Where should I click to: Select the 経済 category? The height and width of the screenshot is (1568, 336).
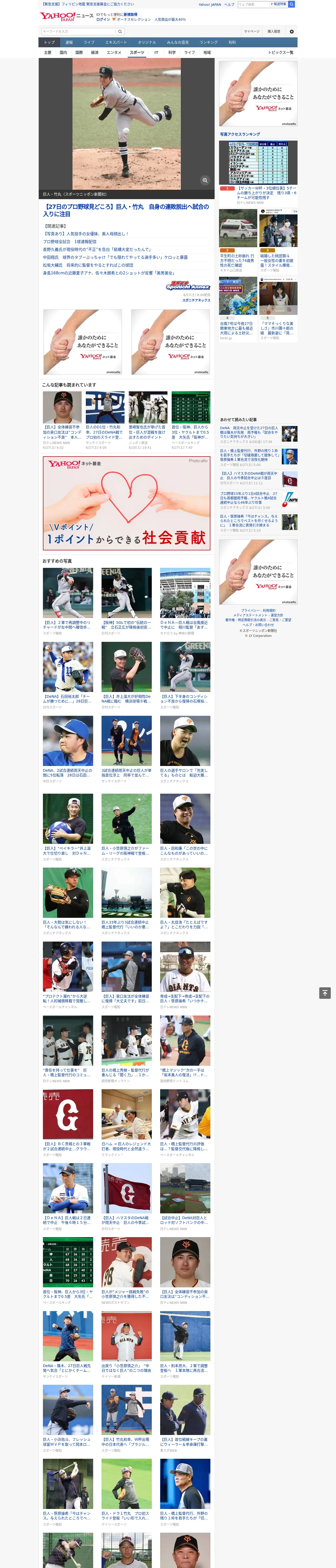click(x=94, y=52)
